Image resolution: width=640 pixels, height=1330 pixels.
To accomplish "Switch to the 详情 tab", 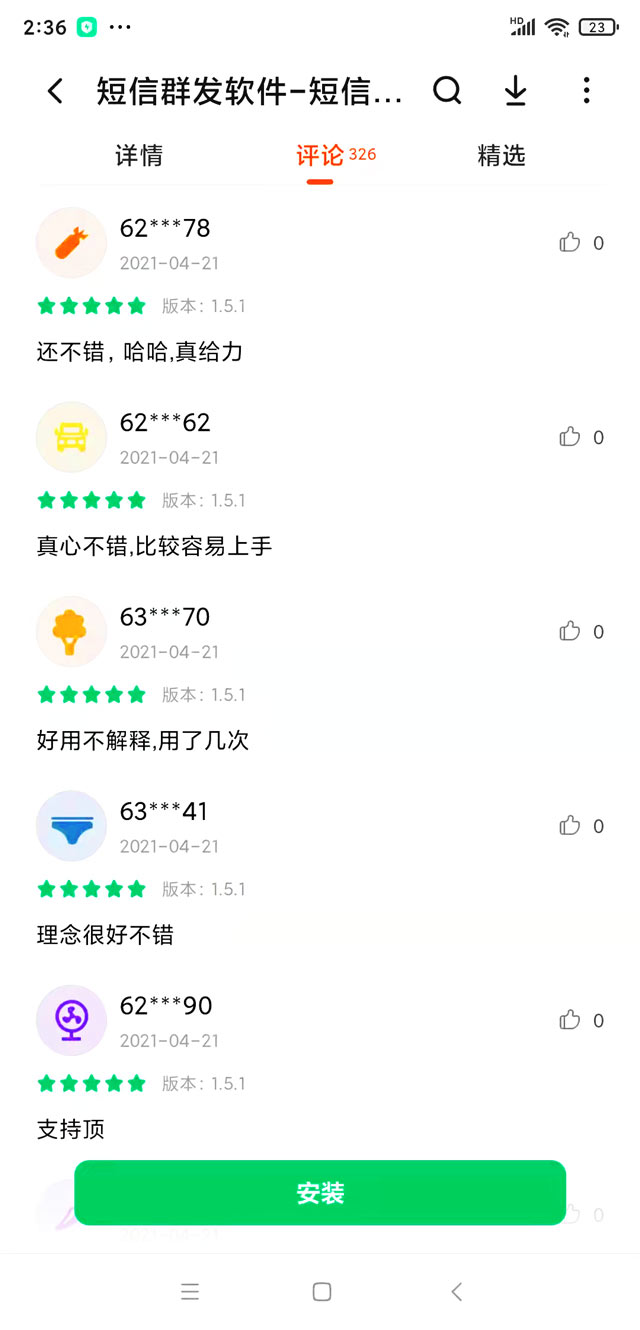I will (x=139, y=156).
